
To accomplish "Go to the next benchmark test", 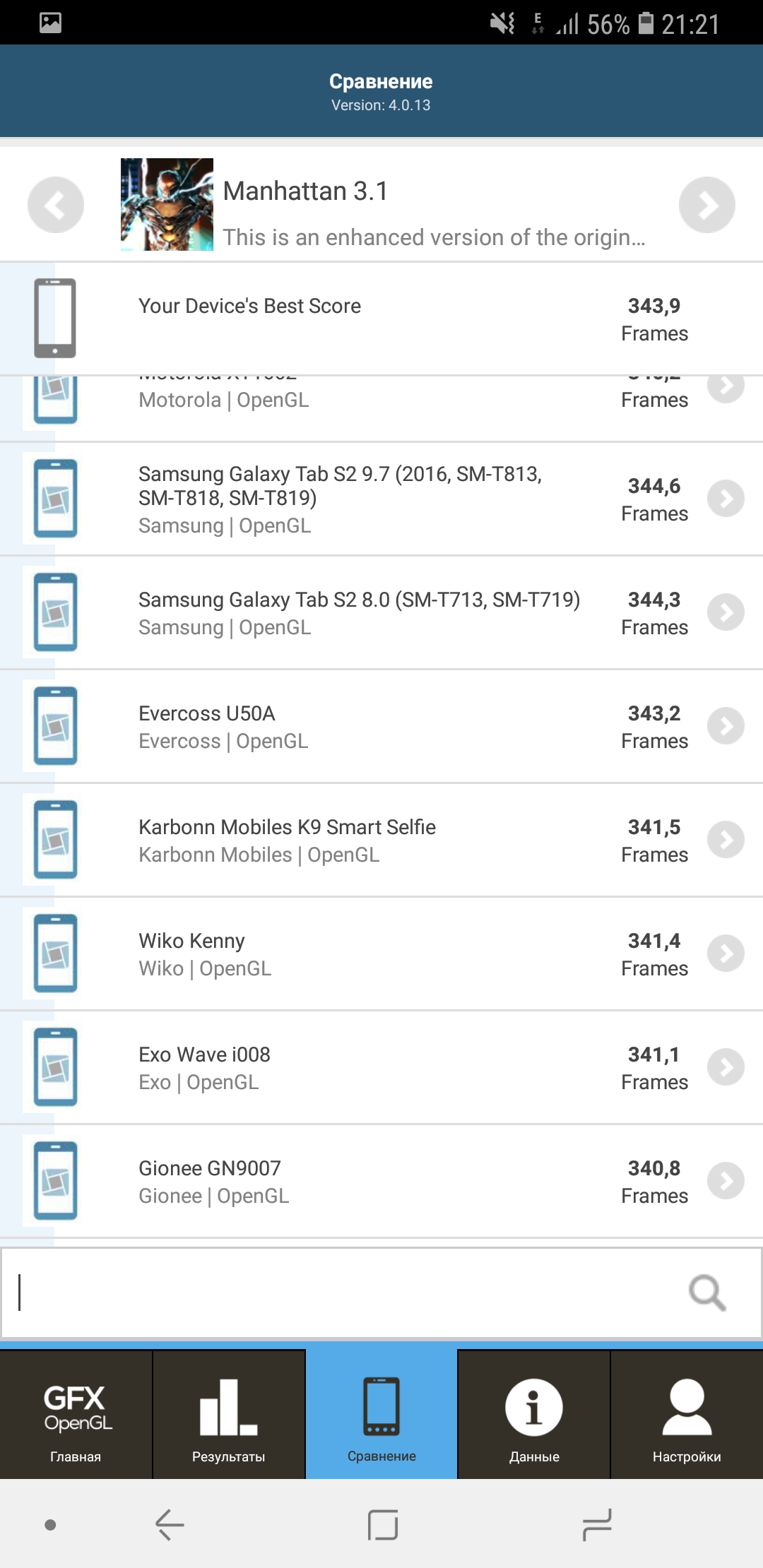I will click(x=706, y=205).
